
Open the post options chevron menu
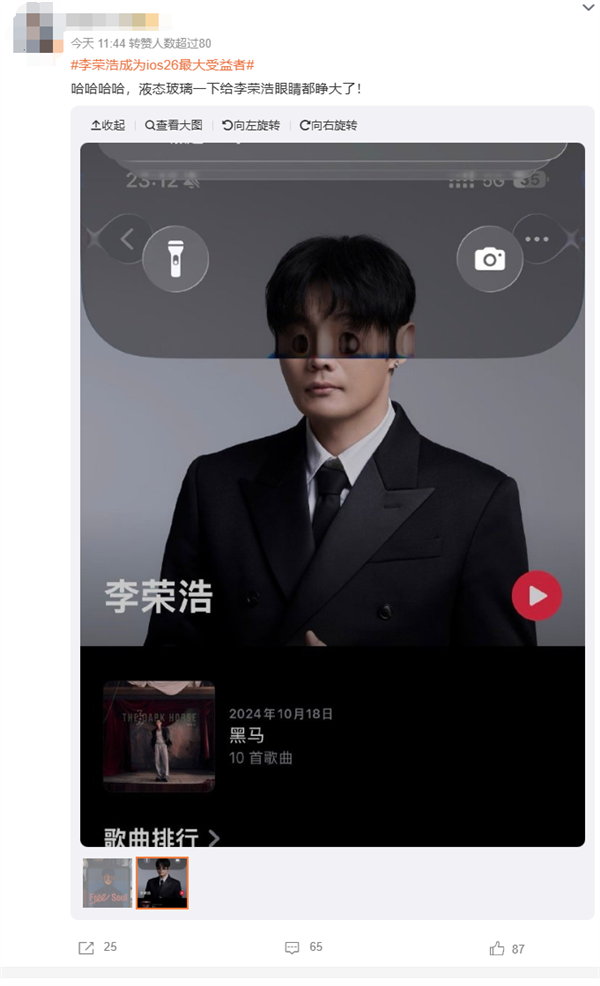click(x=588, y=7)
